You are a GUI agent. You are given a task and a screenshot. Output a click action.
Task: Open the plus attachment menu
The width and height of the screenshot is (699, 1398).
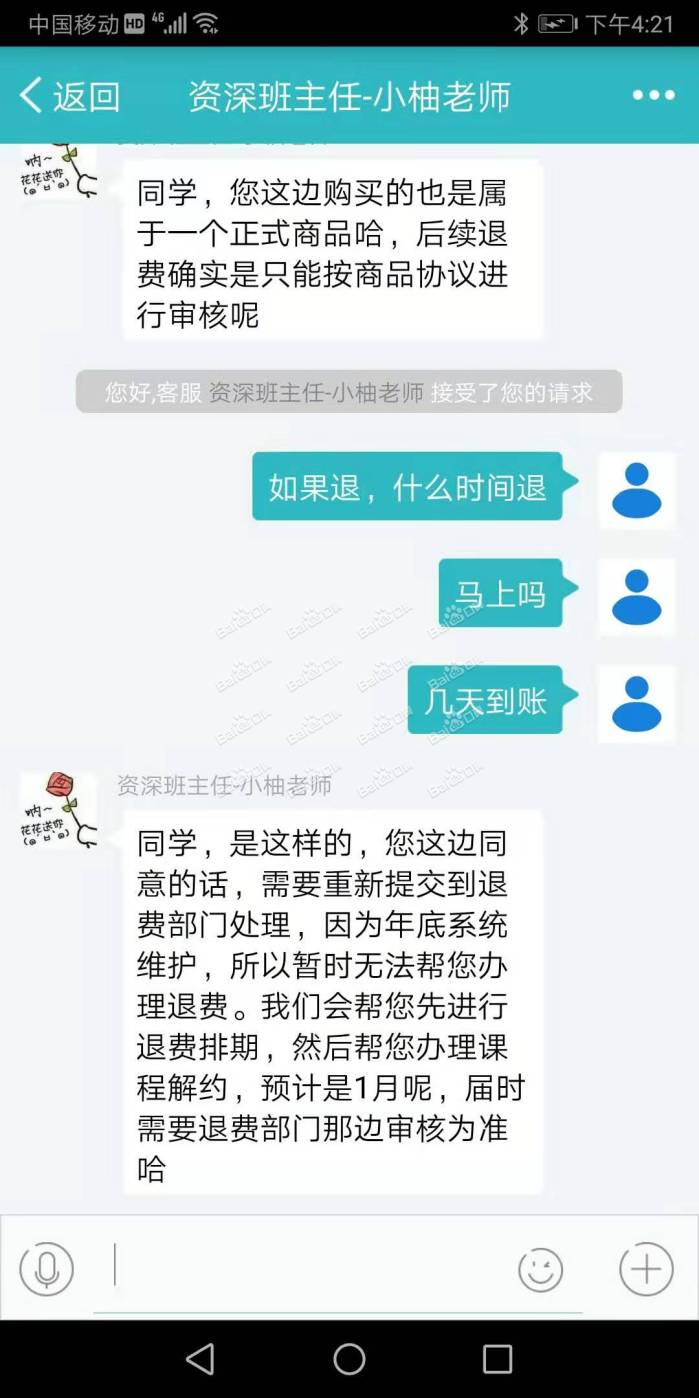(x=646, y=1269)
